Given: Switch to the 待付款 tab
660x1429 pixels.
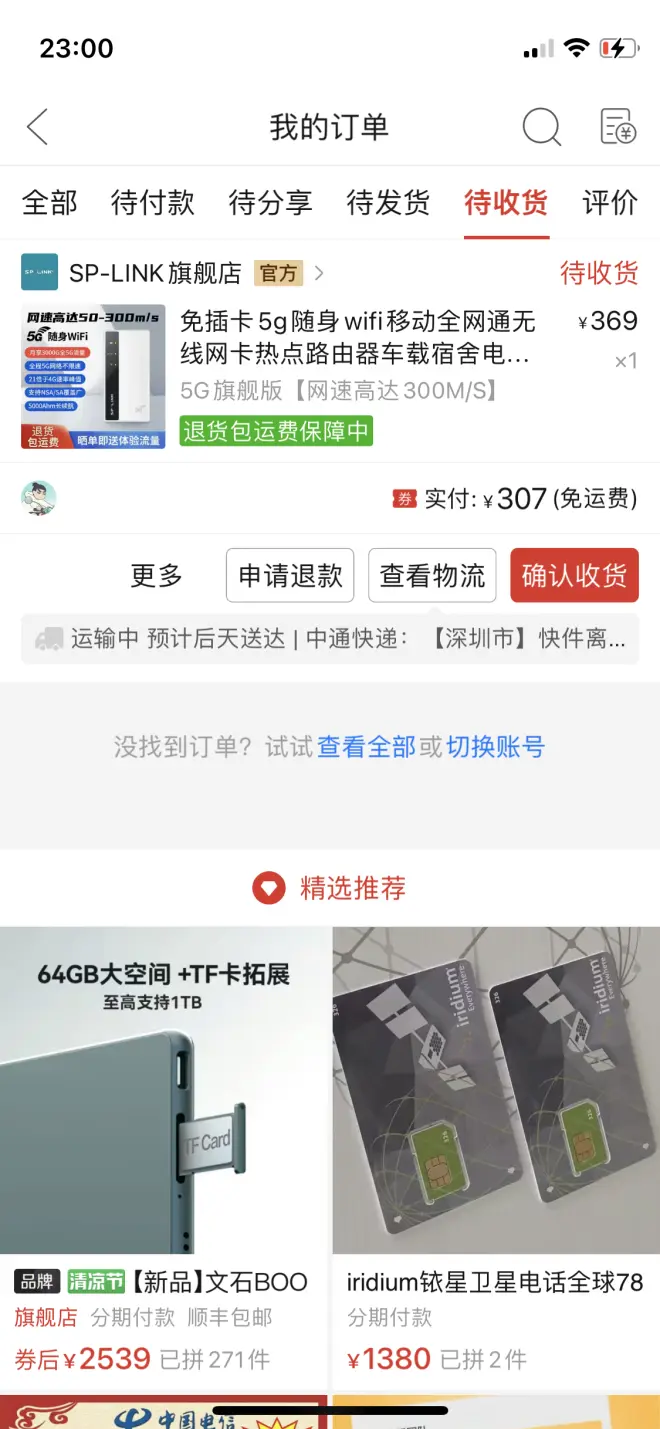Looking at the screenshot, I should coord(152,203).
